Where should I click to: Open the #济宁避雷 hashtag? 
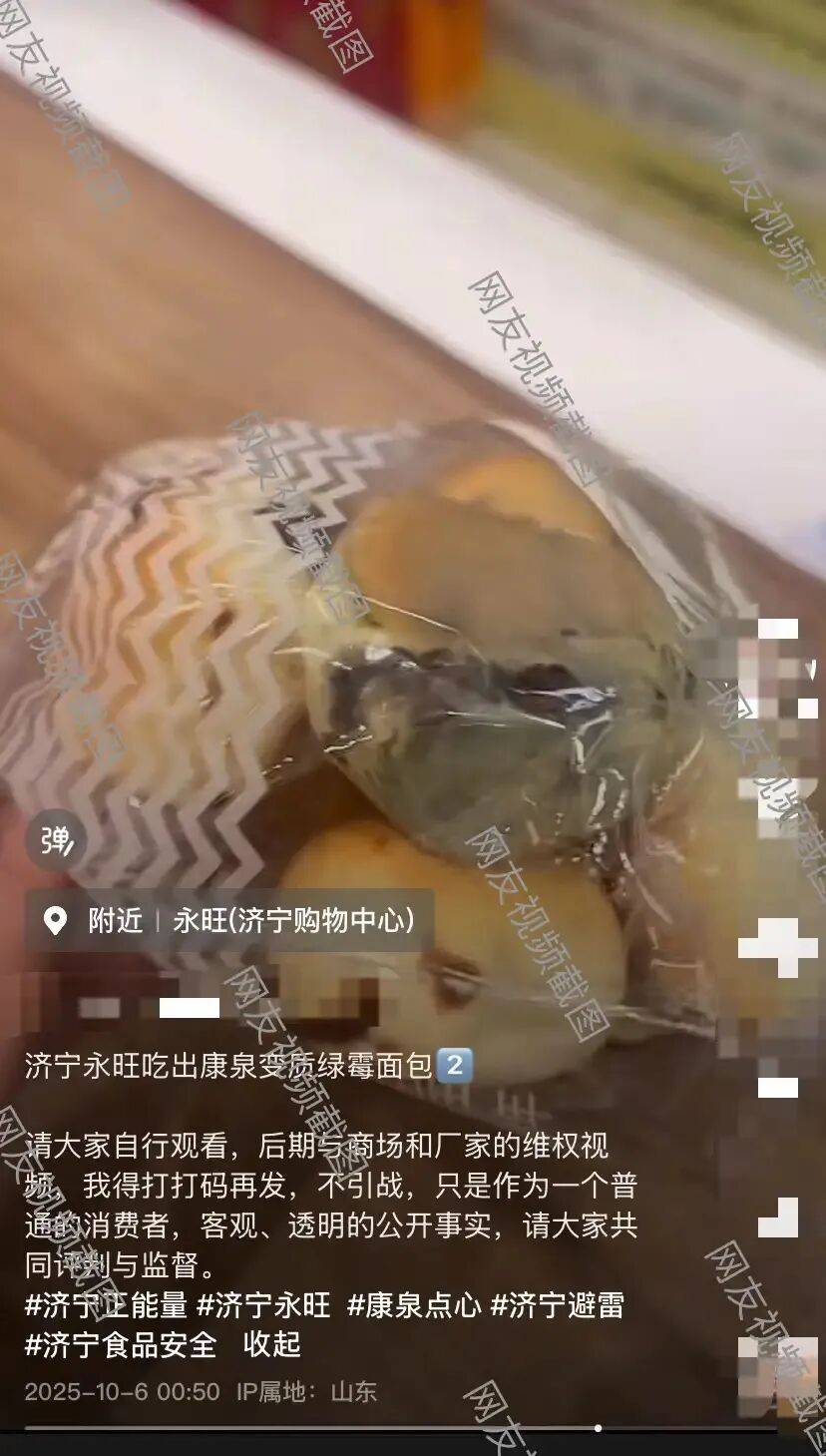[558, 1305]
